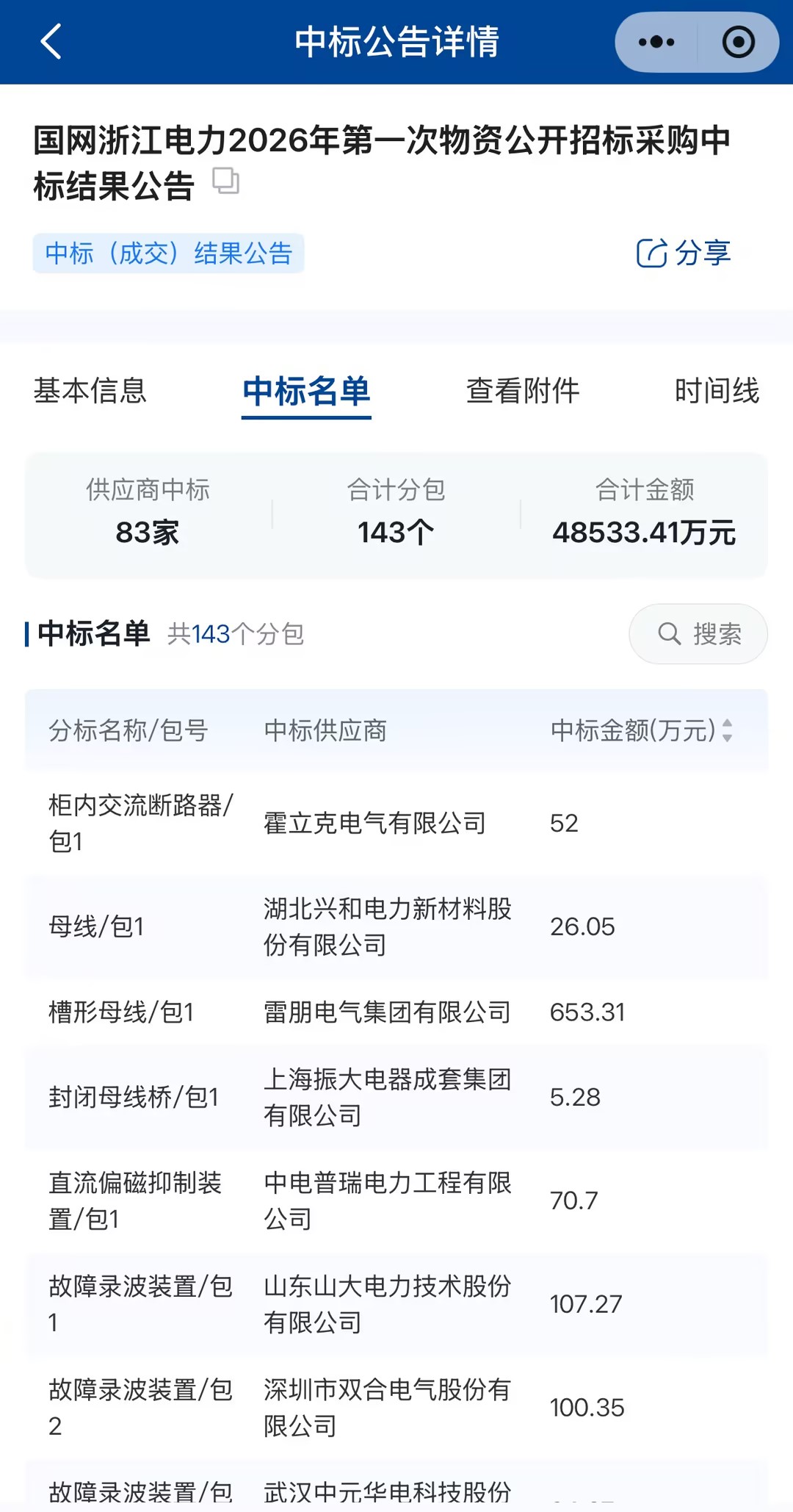Select the 中标名单 tab

[306, 391]
